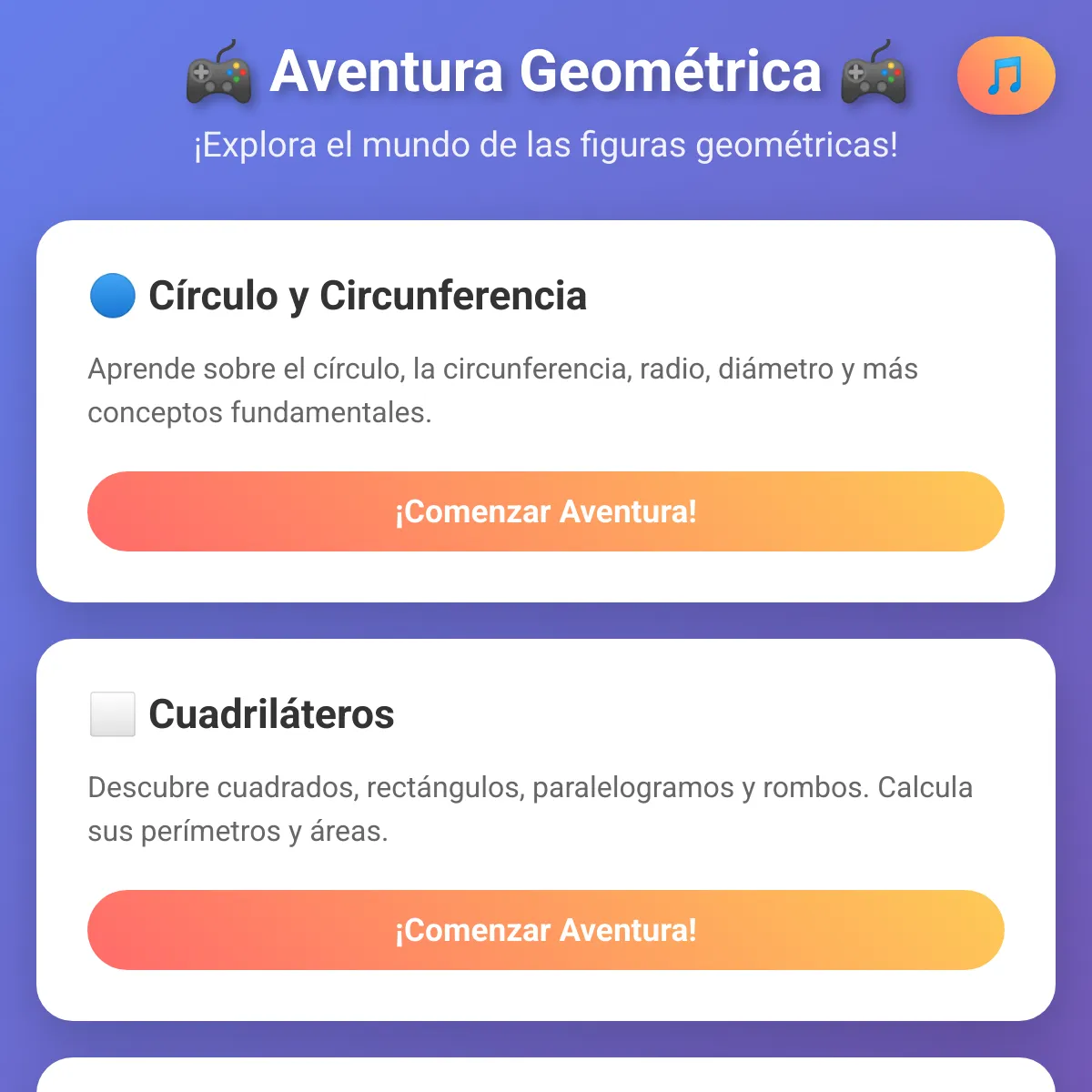Tap Comenzar Aventura under Cuadriláteros
1092x1092 pixels.
click(x=546, y=930)
